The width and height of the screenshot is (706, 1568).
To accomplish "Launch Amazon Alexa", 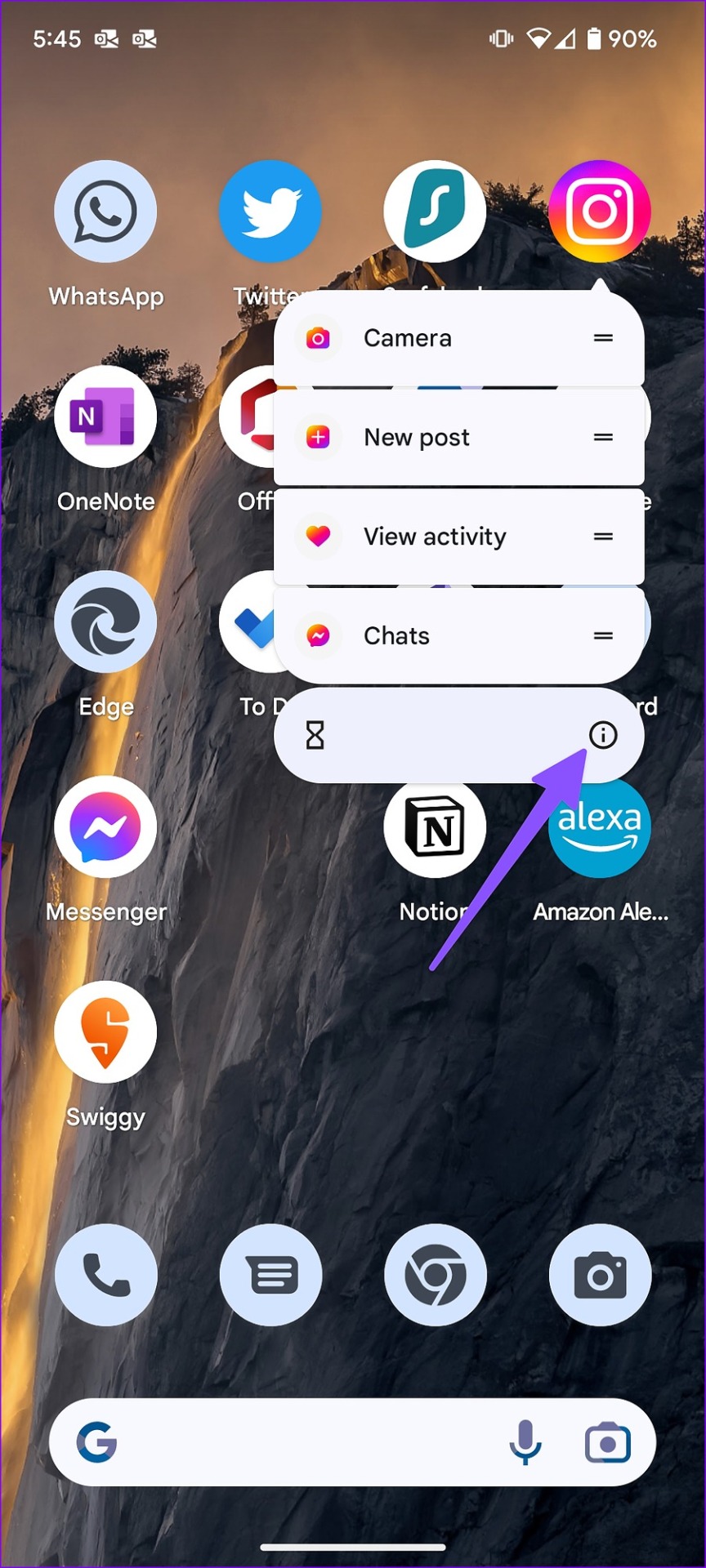I will pyautogui.click(x=600, y=827).
